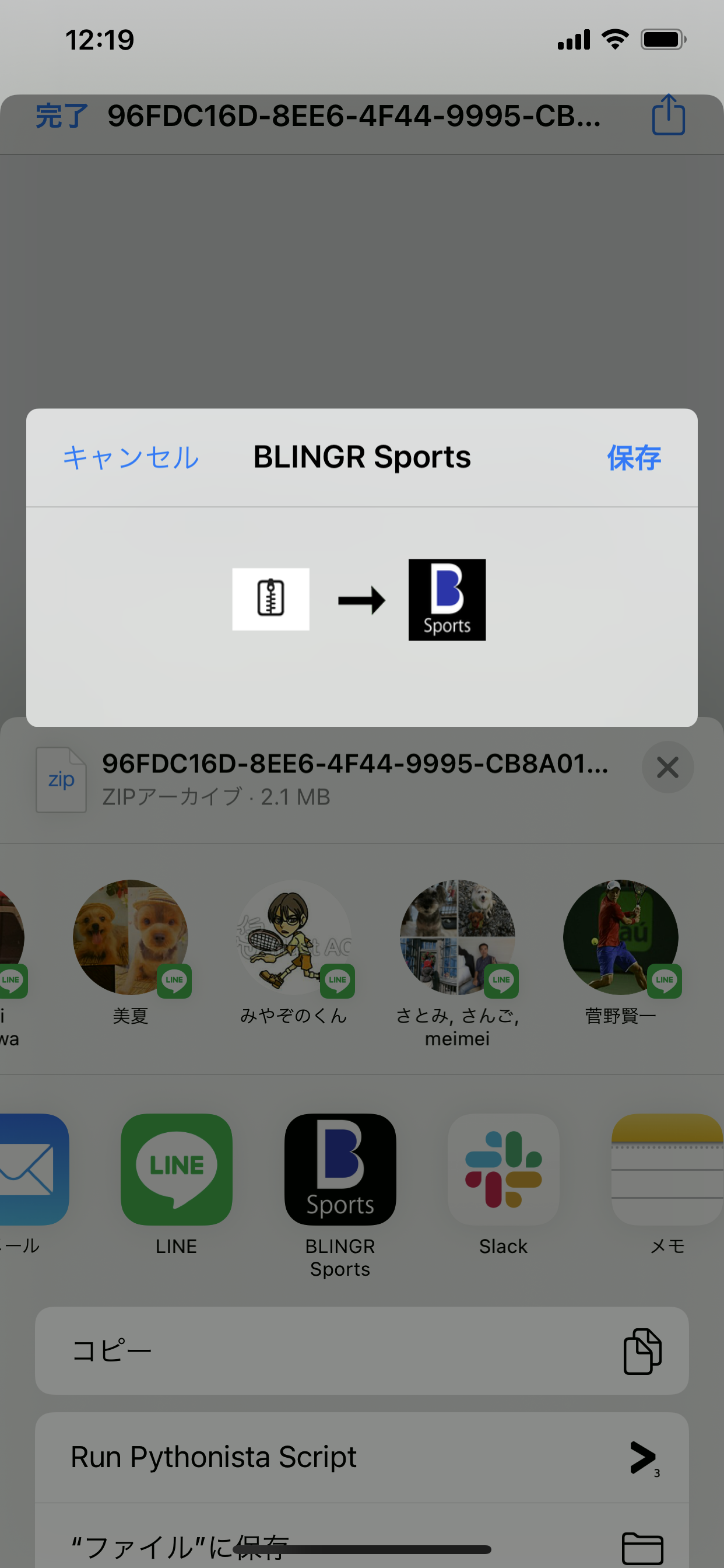
Task: Share to LINE contact みやぞのくん
Action: (294, 939)
